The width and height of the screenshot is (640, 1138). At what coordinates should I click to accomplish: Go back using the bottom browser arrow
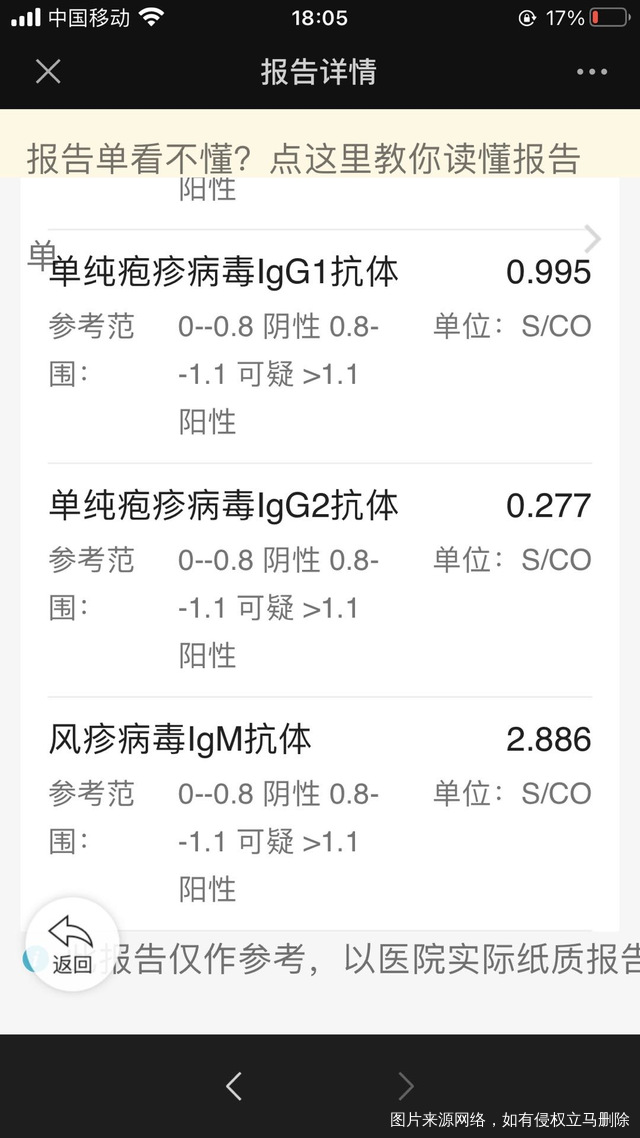234,1086
